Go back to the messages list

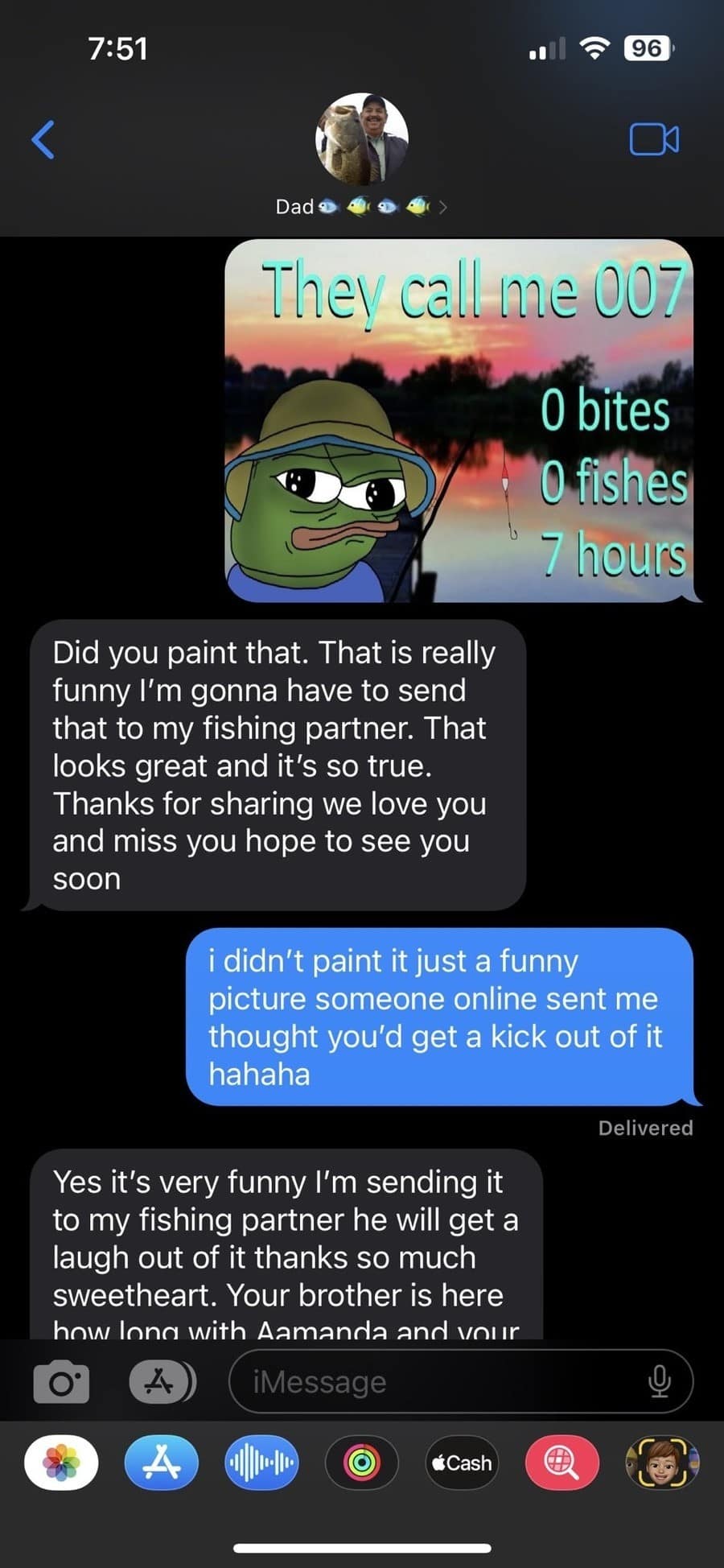click(43, 139)
